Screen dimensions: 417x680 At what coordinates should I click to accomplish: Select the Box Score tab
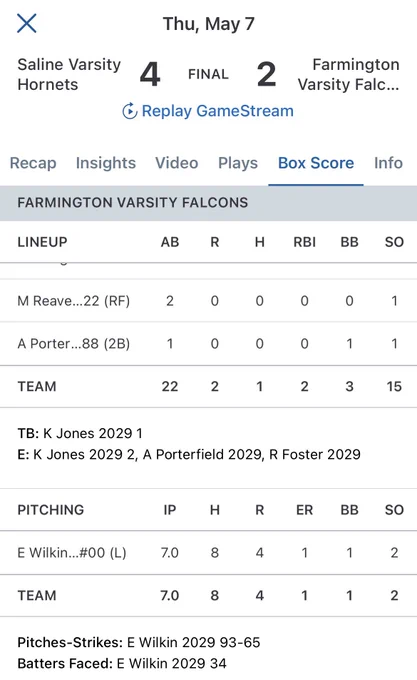point(316,163)
